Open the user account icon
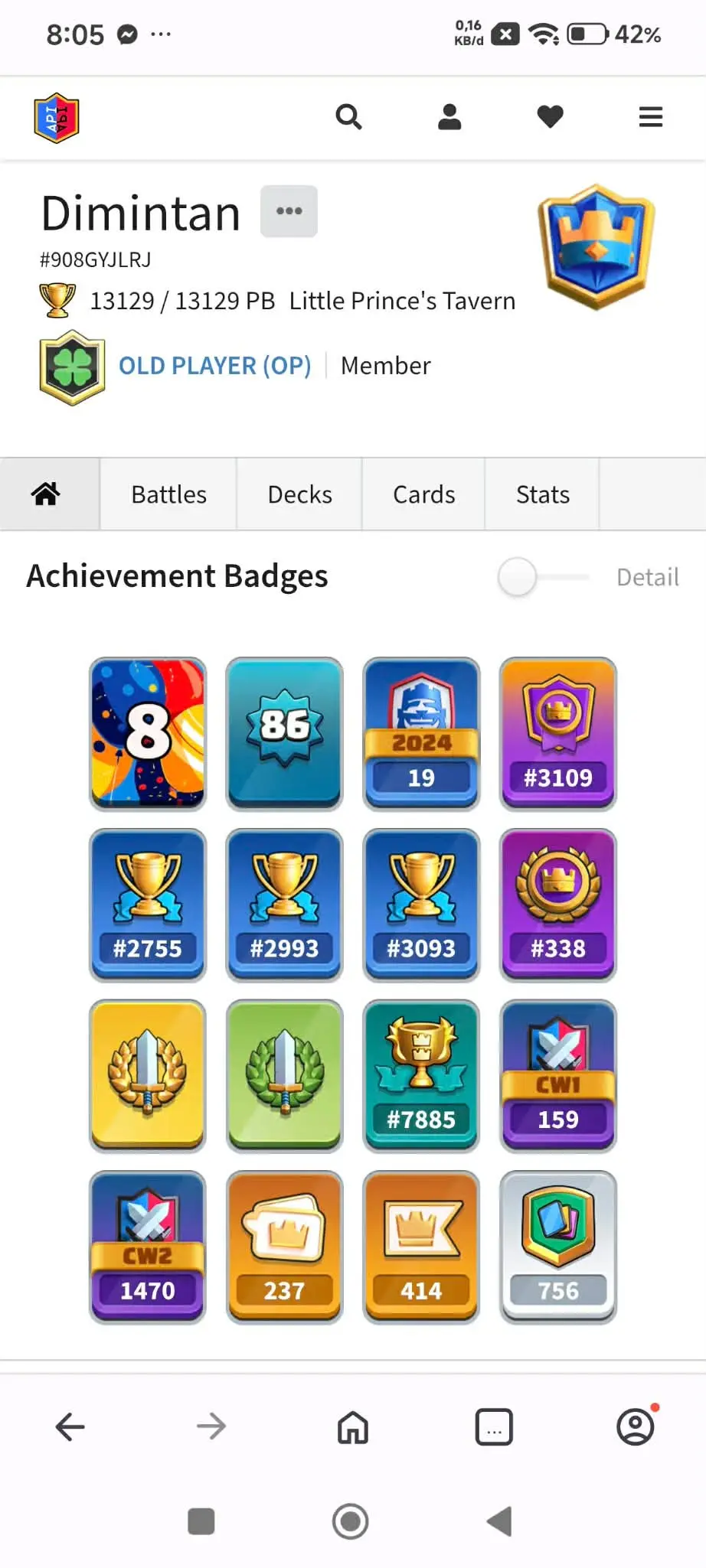706x1568 pixels. [449, 117]
